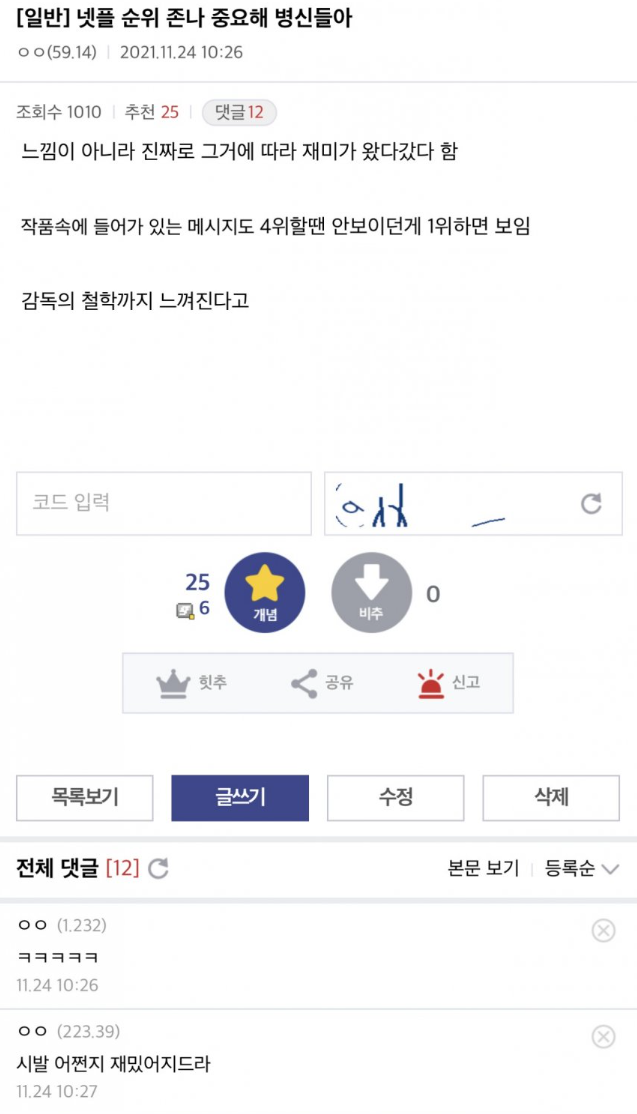This screenshot has height=1114, width=637.
Task: Open the 등록순 sort dropdown
Action: point(581,869)
